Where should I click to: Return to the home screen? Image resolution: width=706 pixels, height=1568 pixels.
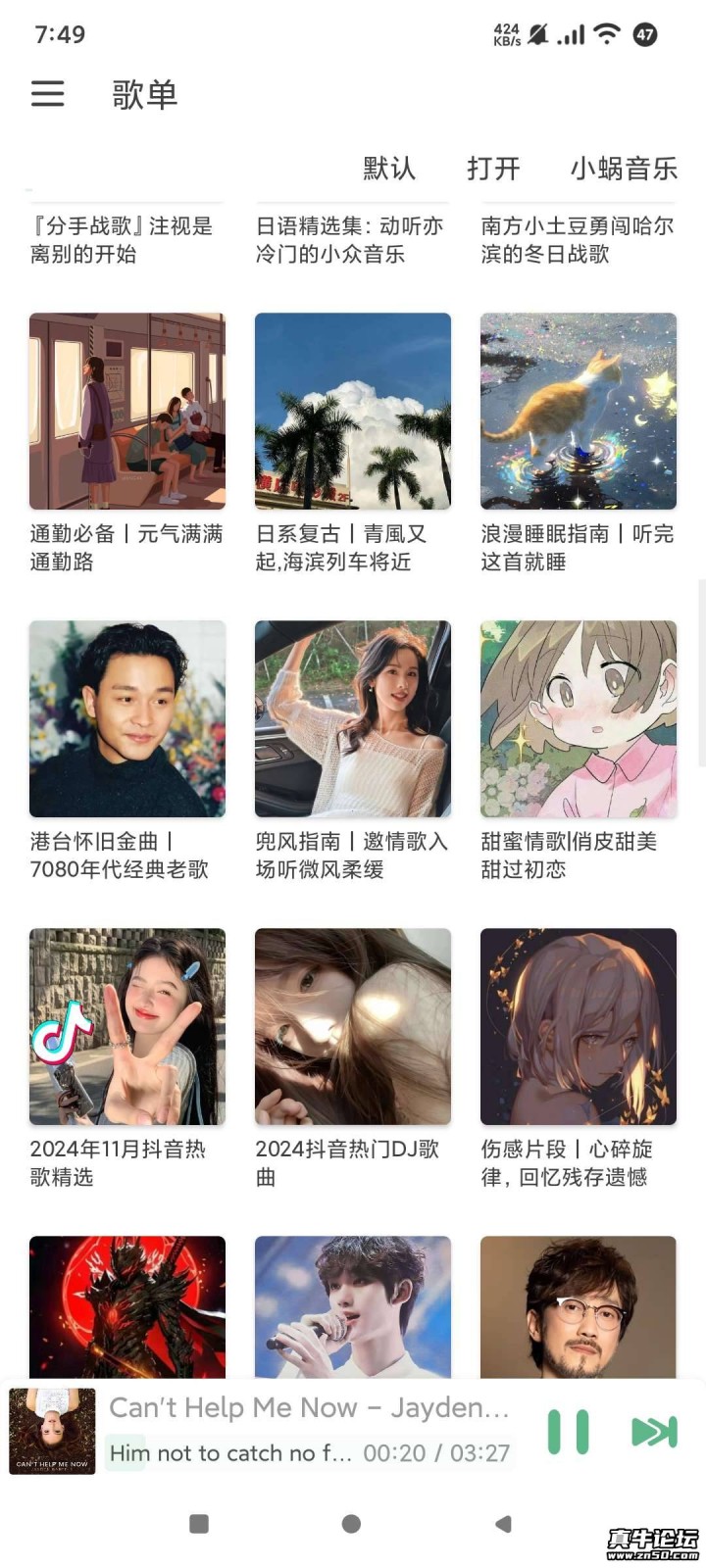[x=351, y=1524]
